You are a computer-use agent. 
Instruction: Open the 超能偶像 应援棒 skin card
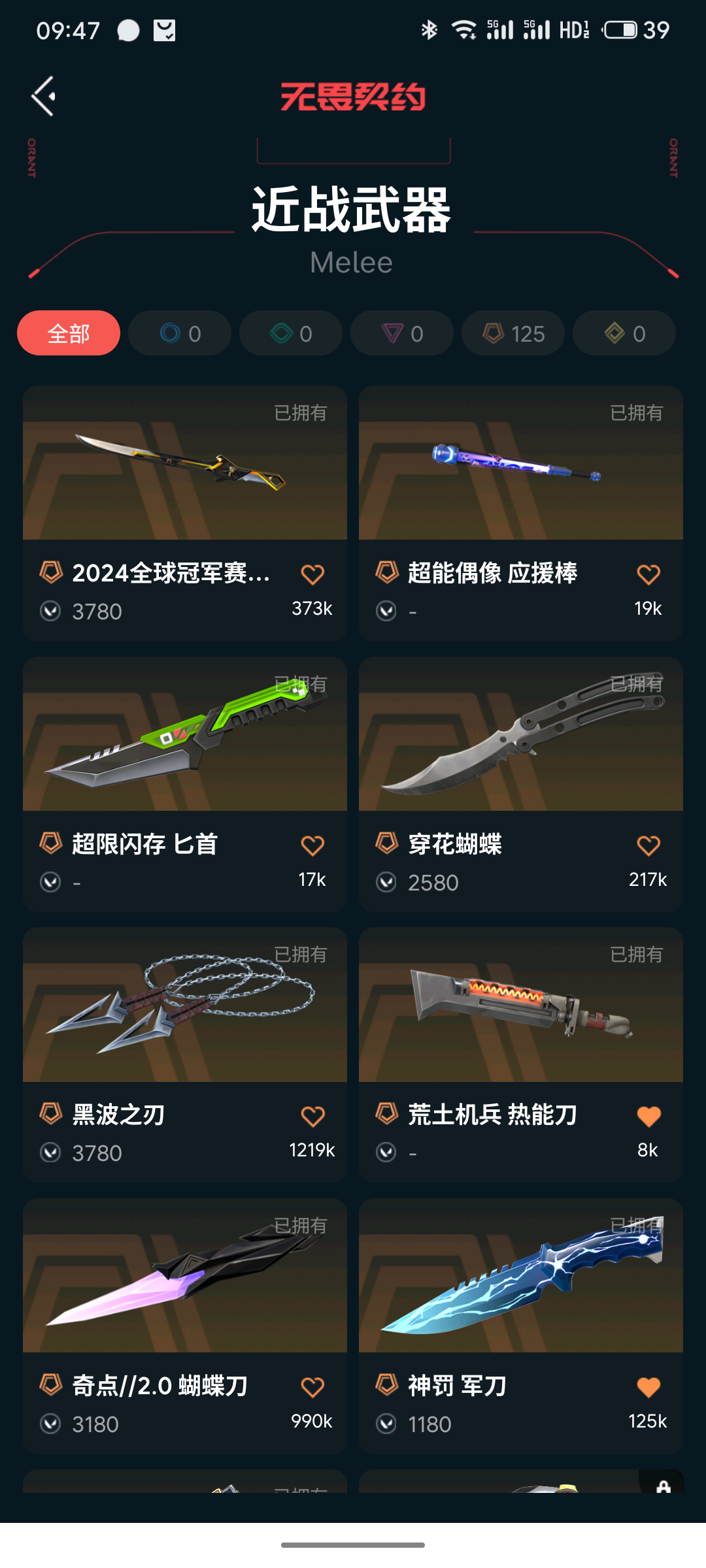521,464
